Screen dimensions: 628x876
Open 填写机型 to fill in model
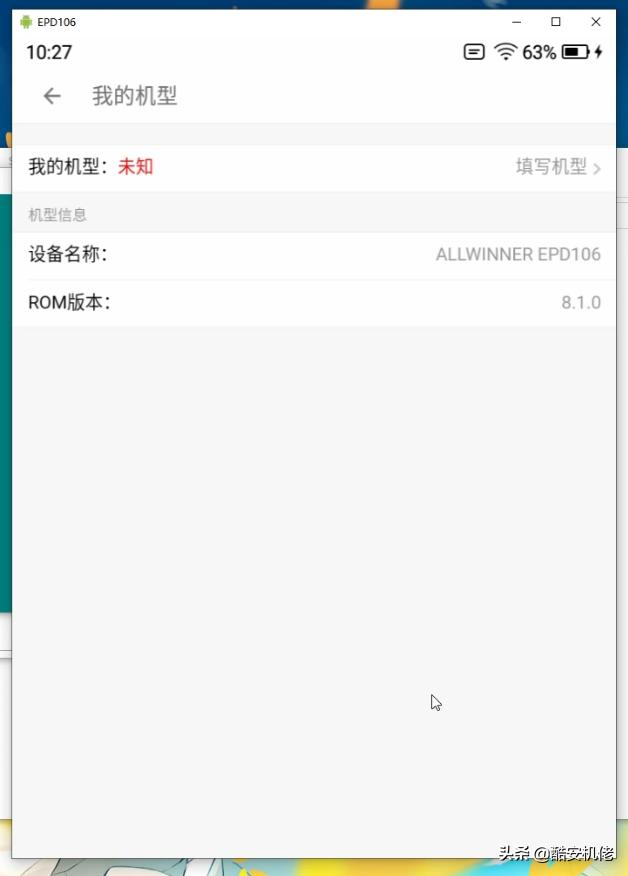click(x=557, y=167)
